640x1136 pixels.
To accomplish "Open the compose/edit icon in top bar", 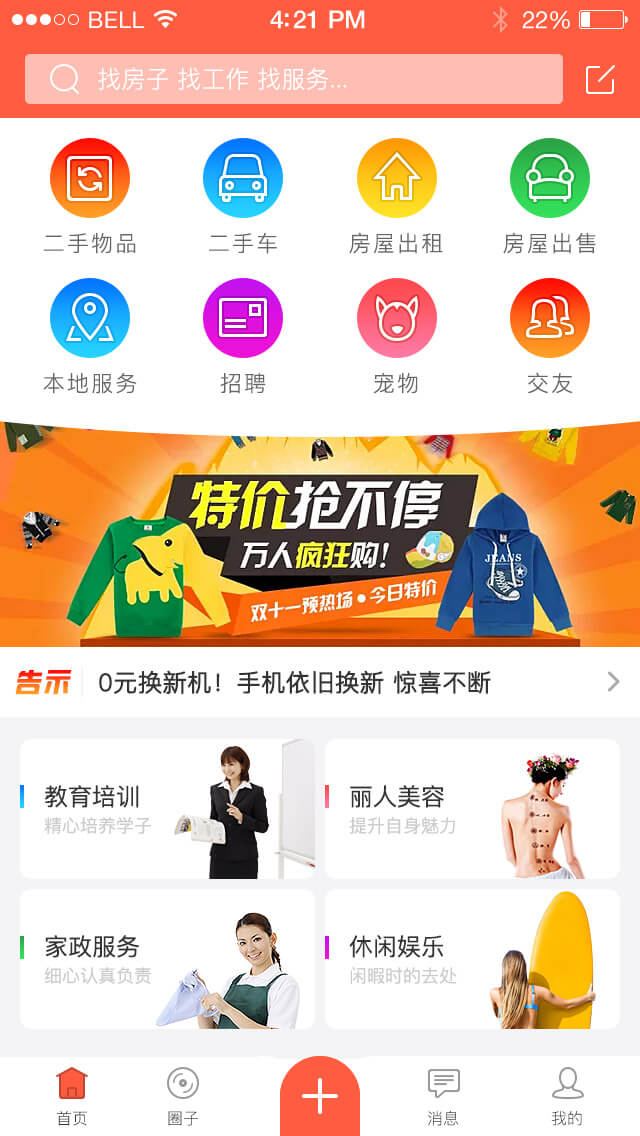I will (600, 79).
